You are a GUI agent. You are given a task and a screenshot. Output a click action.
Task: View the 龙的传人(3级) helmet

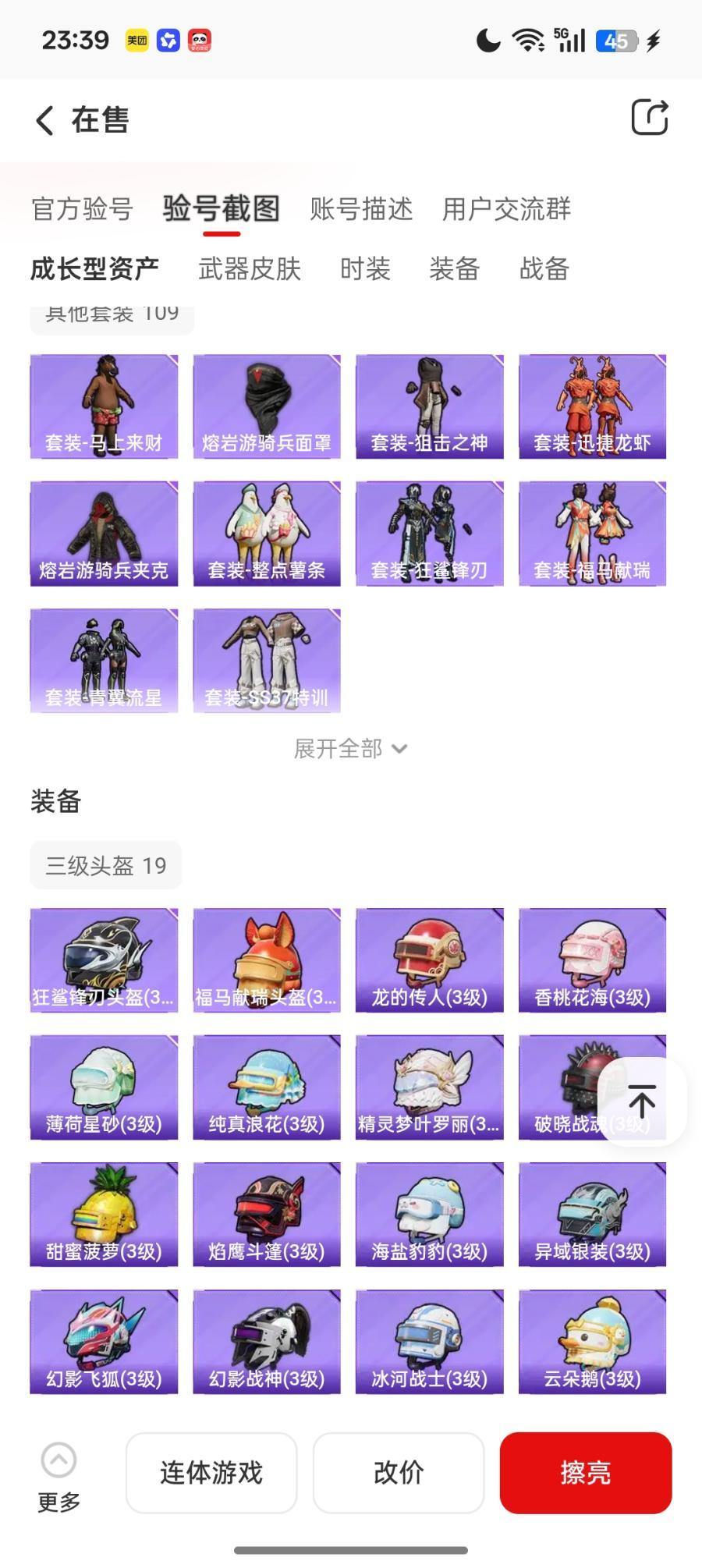[429, 960]
